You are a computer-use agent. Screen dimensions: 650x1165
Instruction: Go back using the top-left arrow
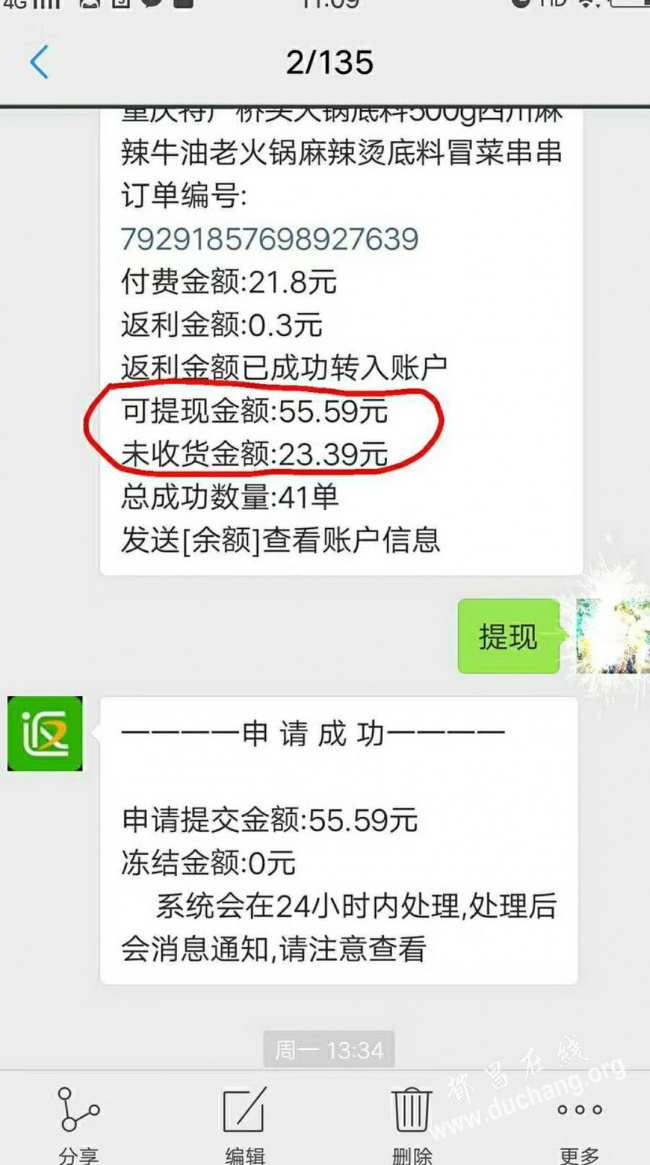(39, 62)
